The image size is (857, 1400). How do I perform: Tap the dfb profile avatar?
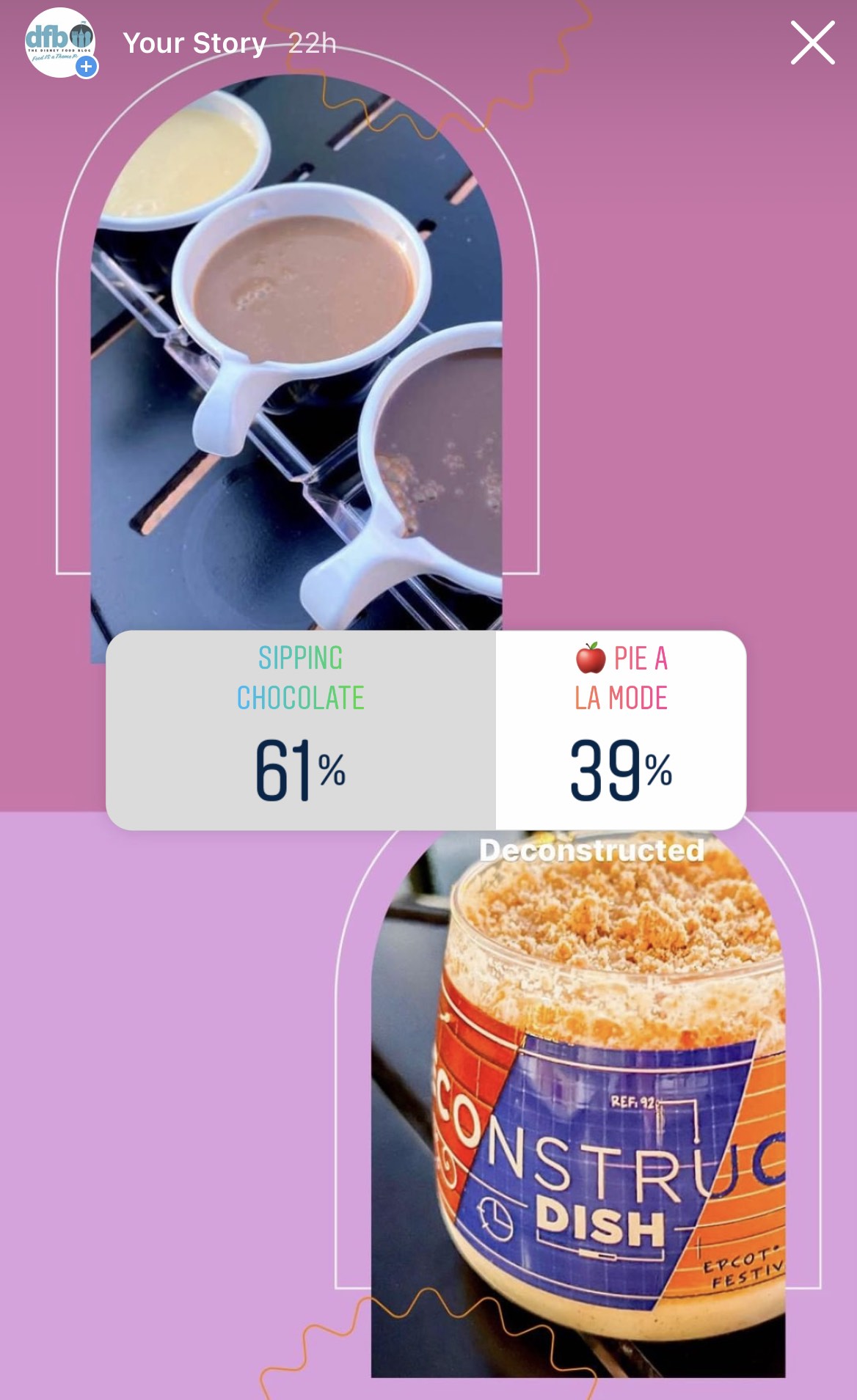tap(60, 43)
